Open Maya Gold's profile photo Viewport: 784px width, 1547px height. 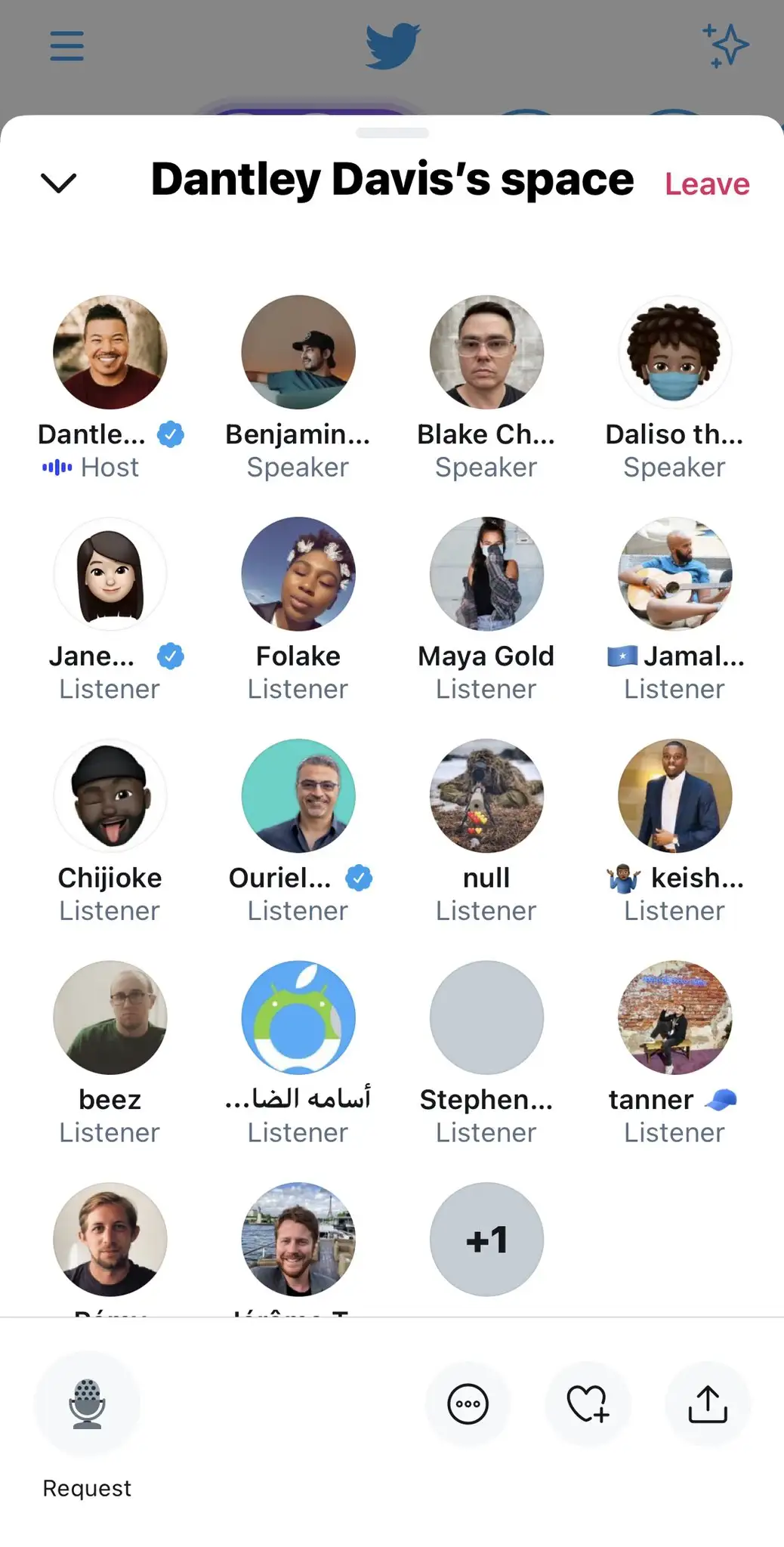point(486,574)
